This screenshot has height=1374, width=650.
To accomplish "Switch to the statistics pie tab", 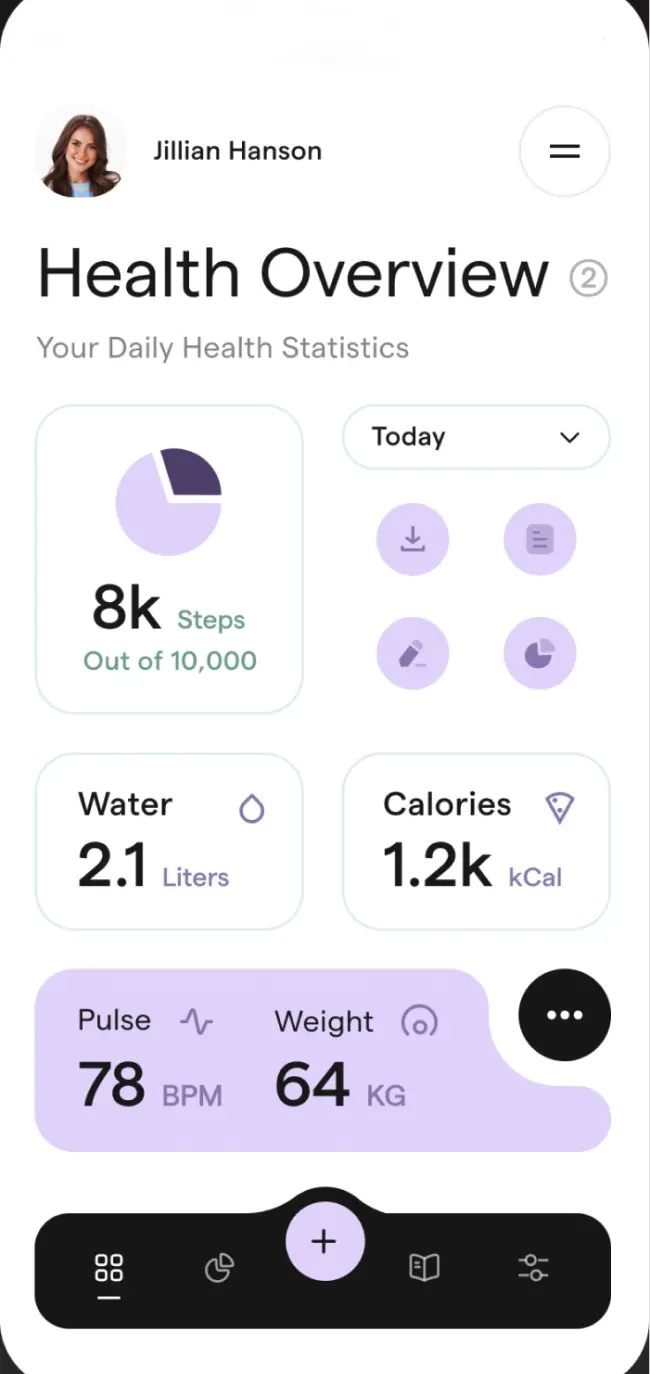I will pyautogui.click(x=219, y=1268).
